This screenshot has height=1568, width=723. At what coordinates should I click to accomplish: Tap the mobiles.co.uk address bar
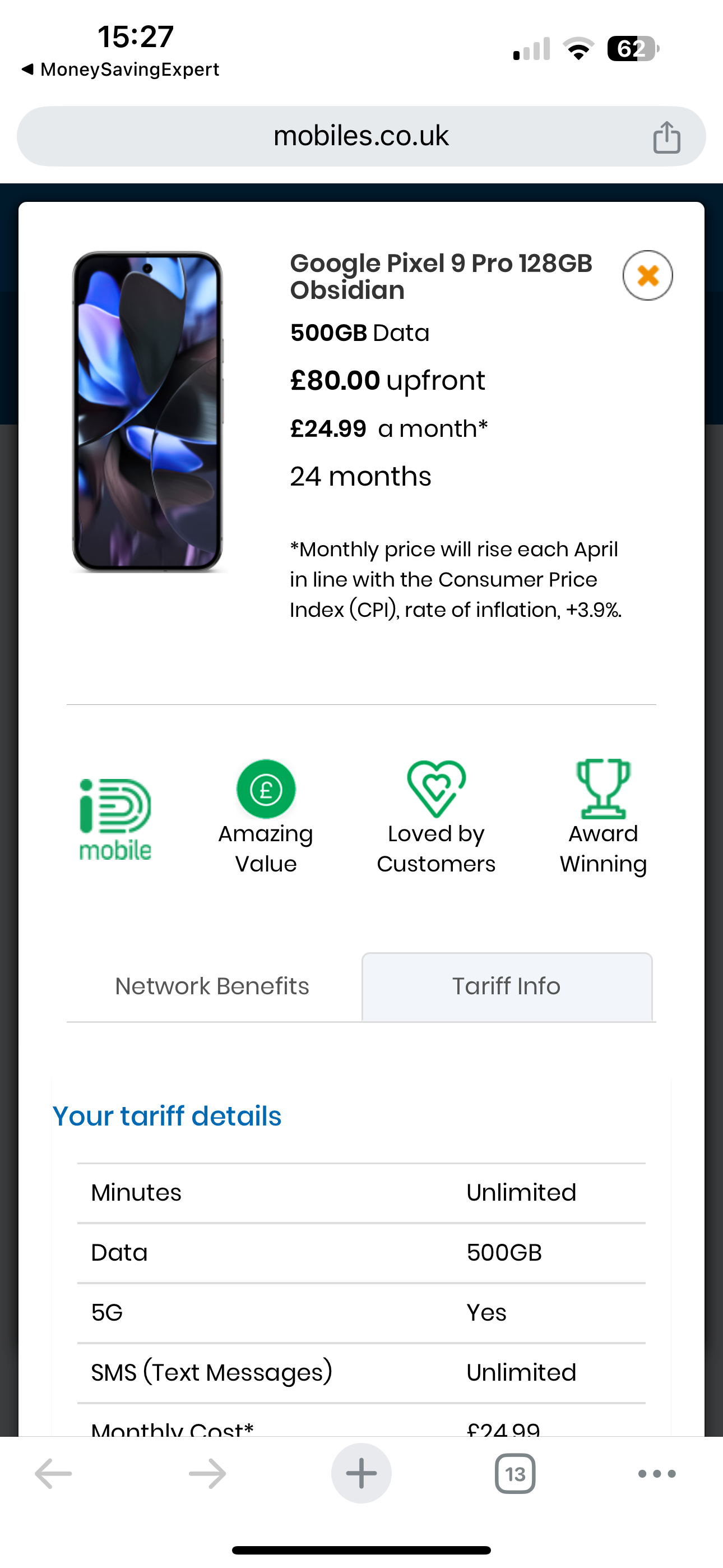tap(360, 136)
